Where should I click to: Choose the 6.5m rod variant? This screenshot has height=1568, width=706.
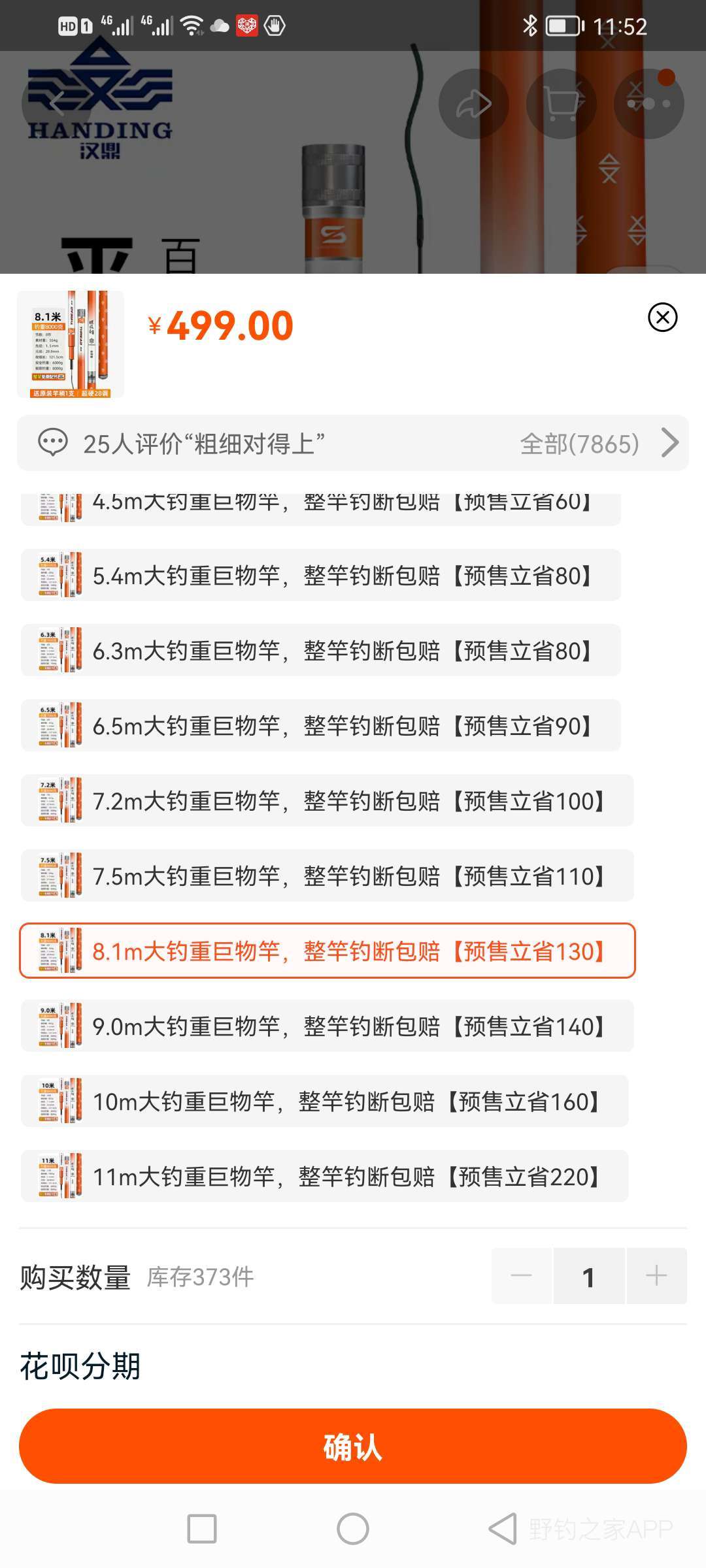click(x=320, y=726)
